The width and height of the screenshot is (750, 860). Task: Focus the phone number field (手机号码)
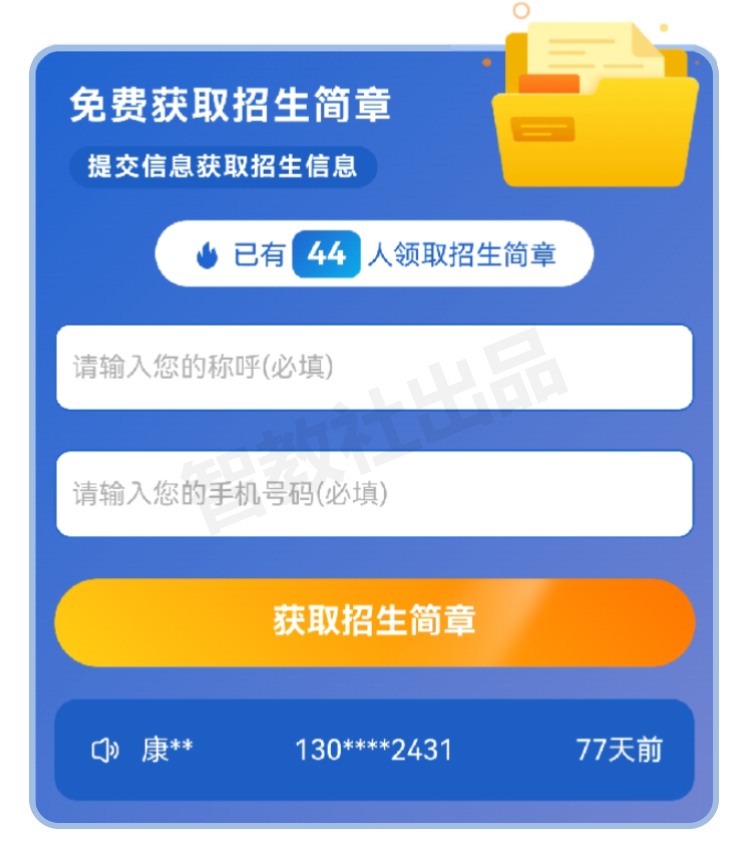tap(374, 493)
